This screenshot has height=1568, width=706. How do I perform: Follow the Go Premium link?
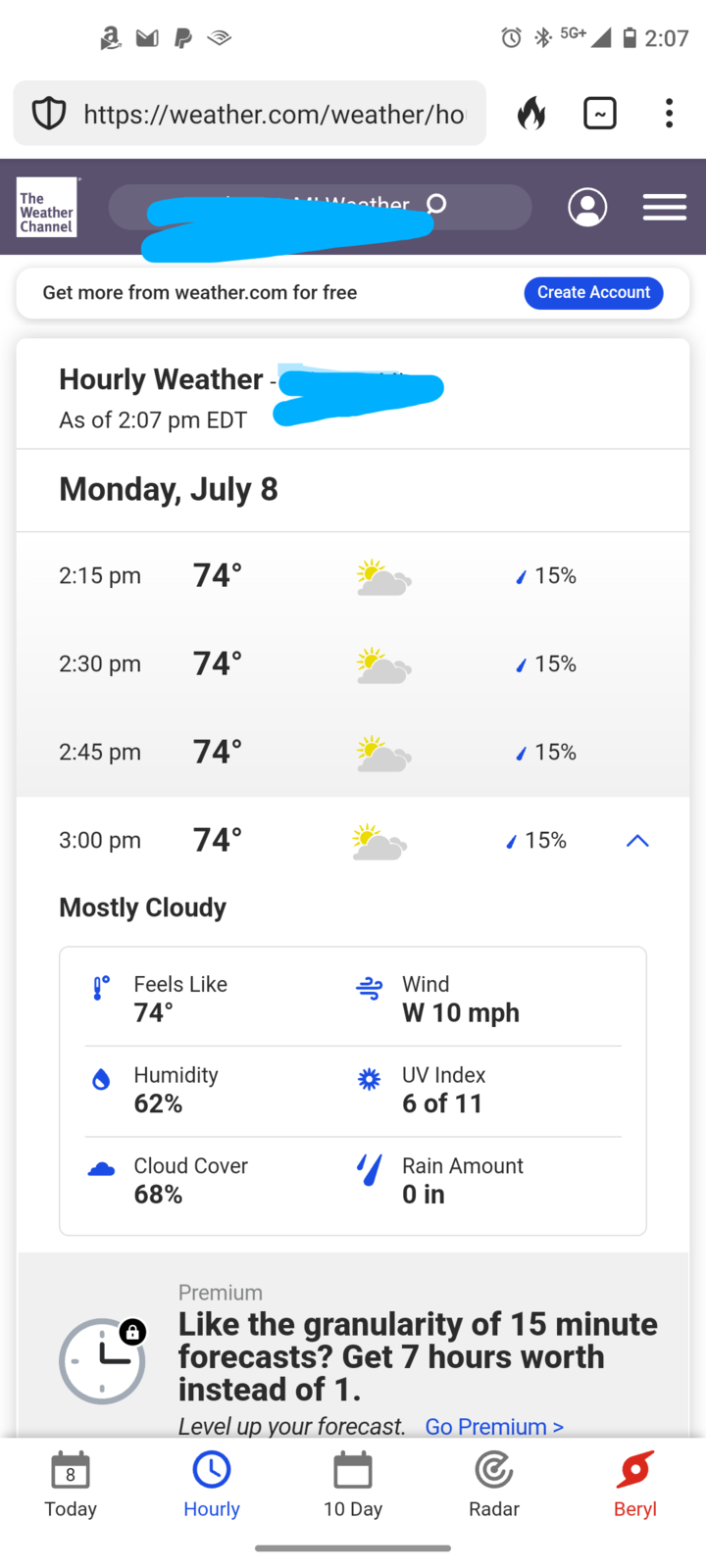pos(494,1426)
